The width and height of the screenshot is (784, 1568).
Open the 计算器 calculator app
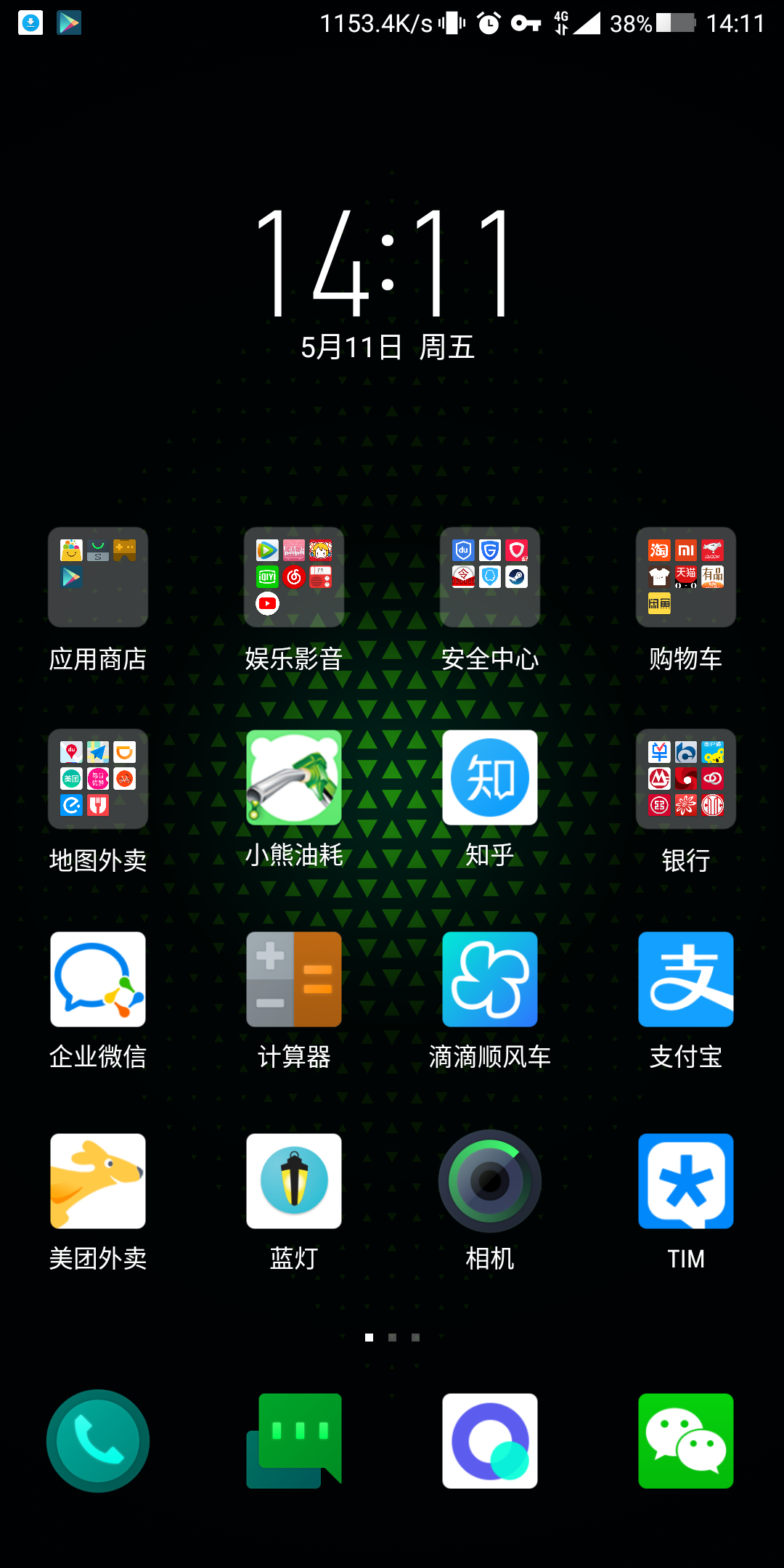coord(294,979)
